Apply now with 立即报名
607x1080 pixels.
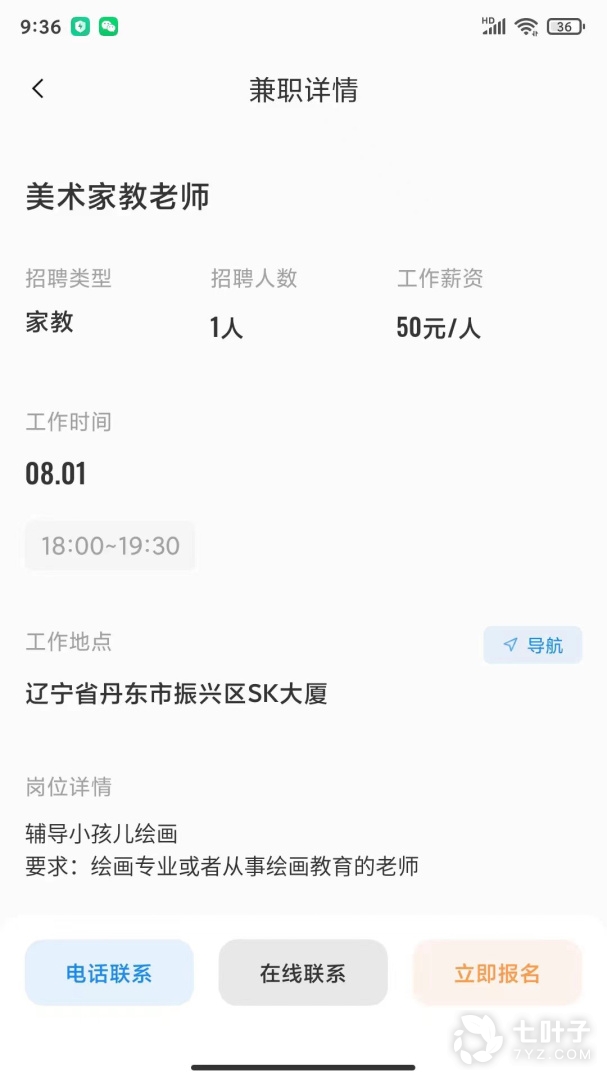coord(497,972)
